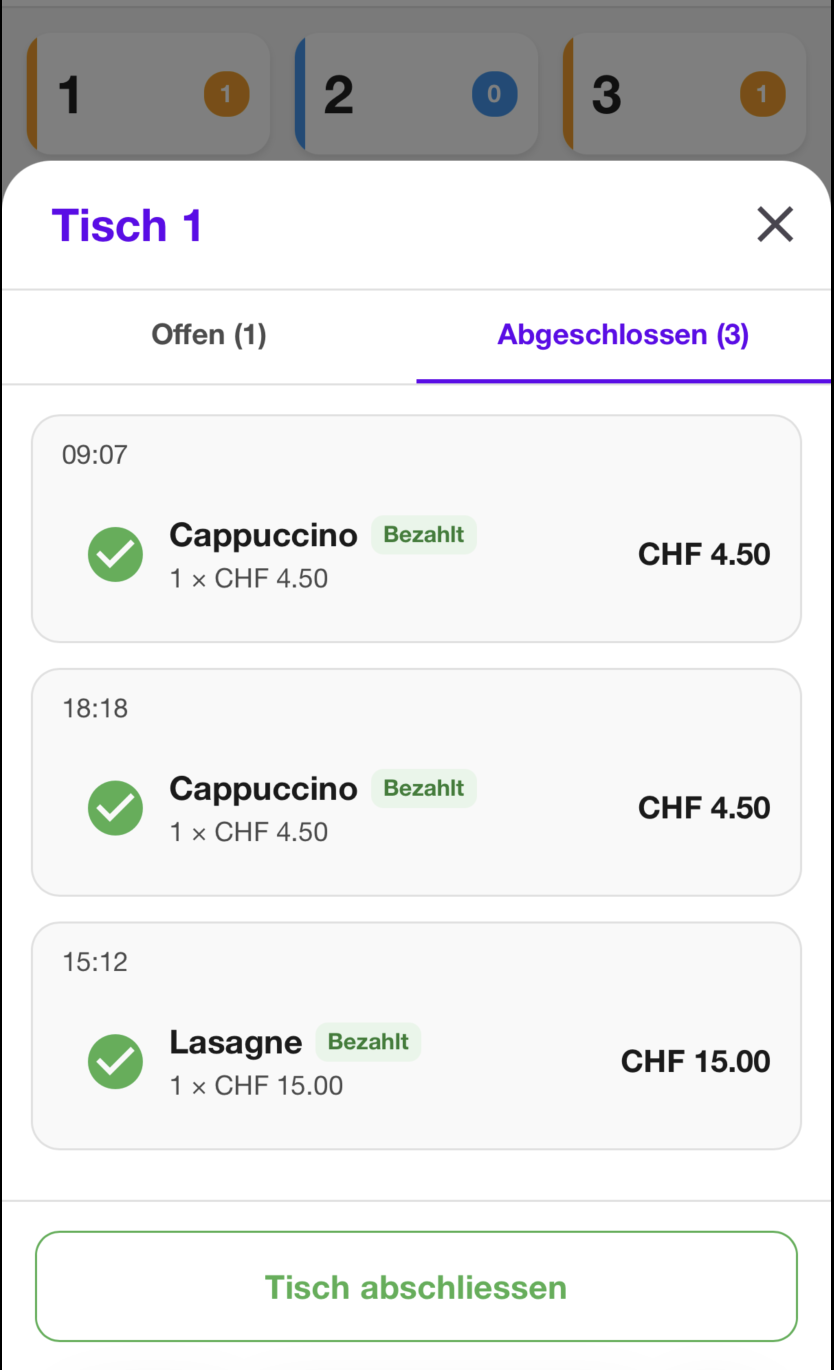Click the Bezahlt badge on the 18:18 Cappuccino
Viewport: 834px width, 1370px height.
[x=423, y=788]
